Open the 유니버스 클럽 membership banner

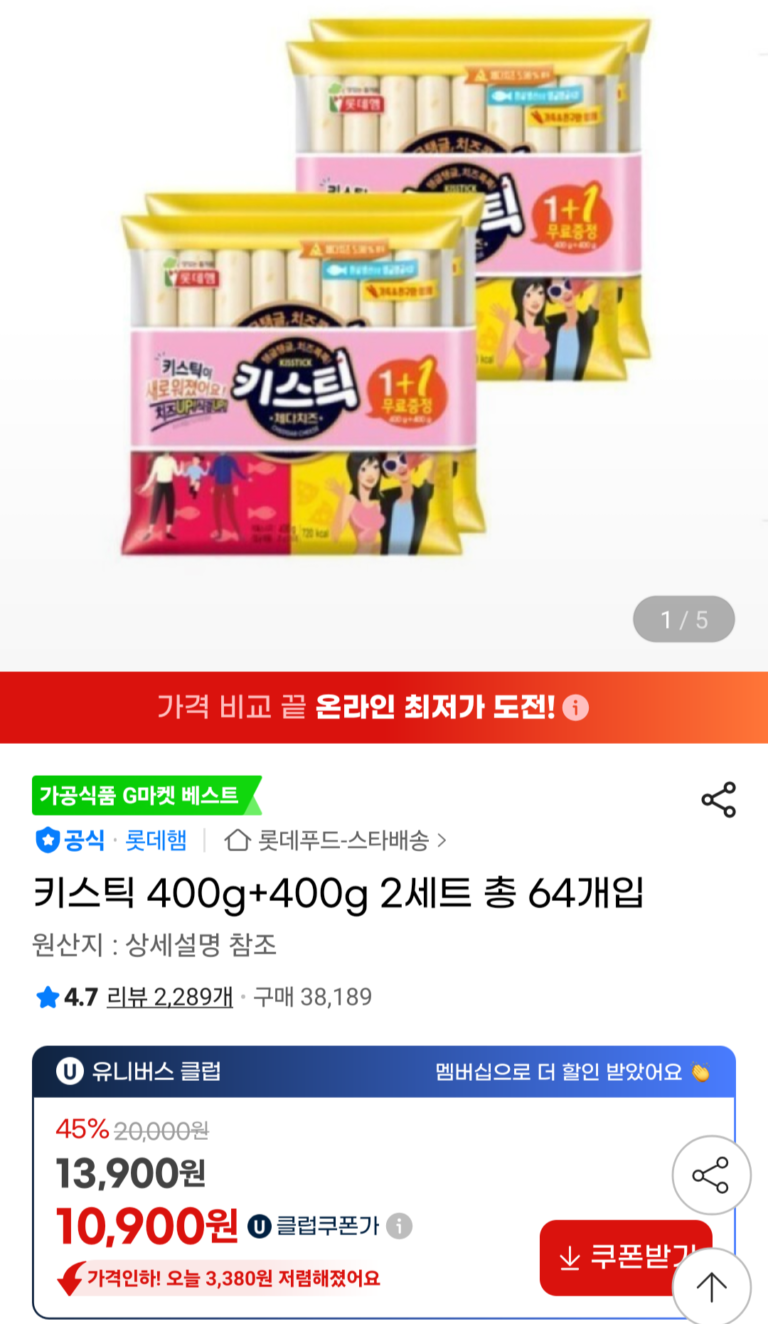(384, 1072)
